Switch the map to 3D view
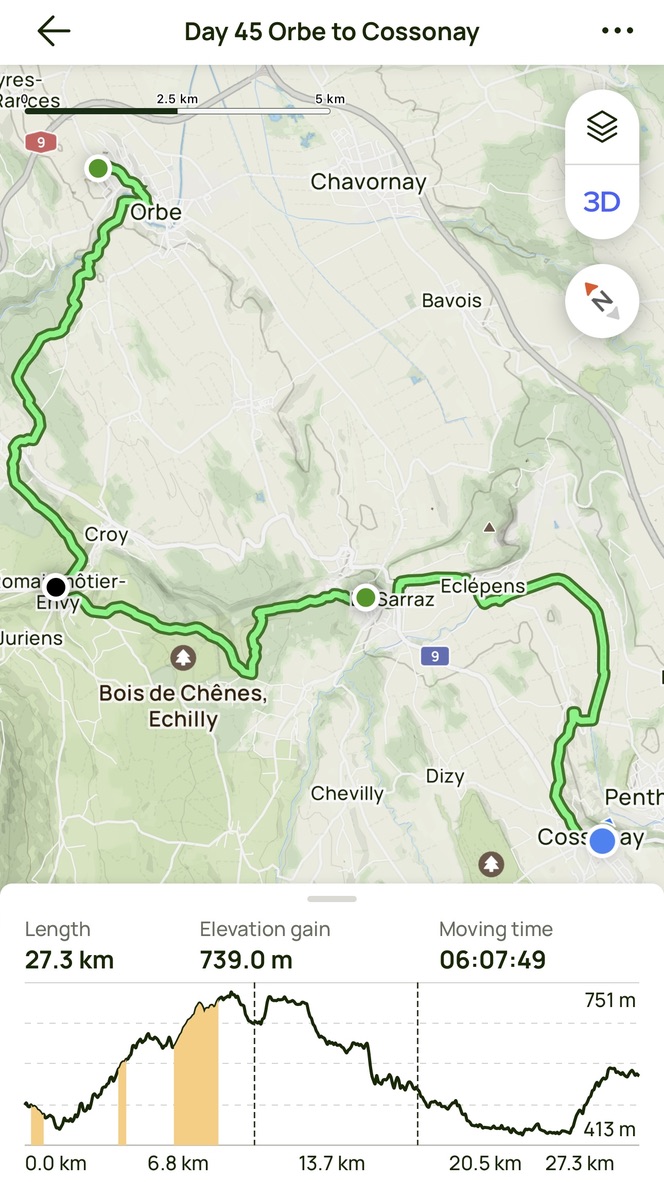This screenshot has width=664, height=1182. (x=602, y=202)
